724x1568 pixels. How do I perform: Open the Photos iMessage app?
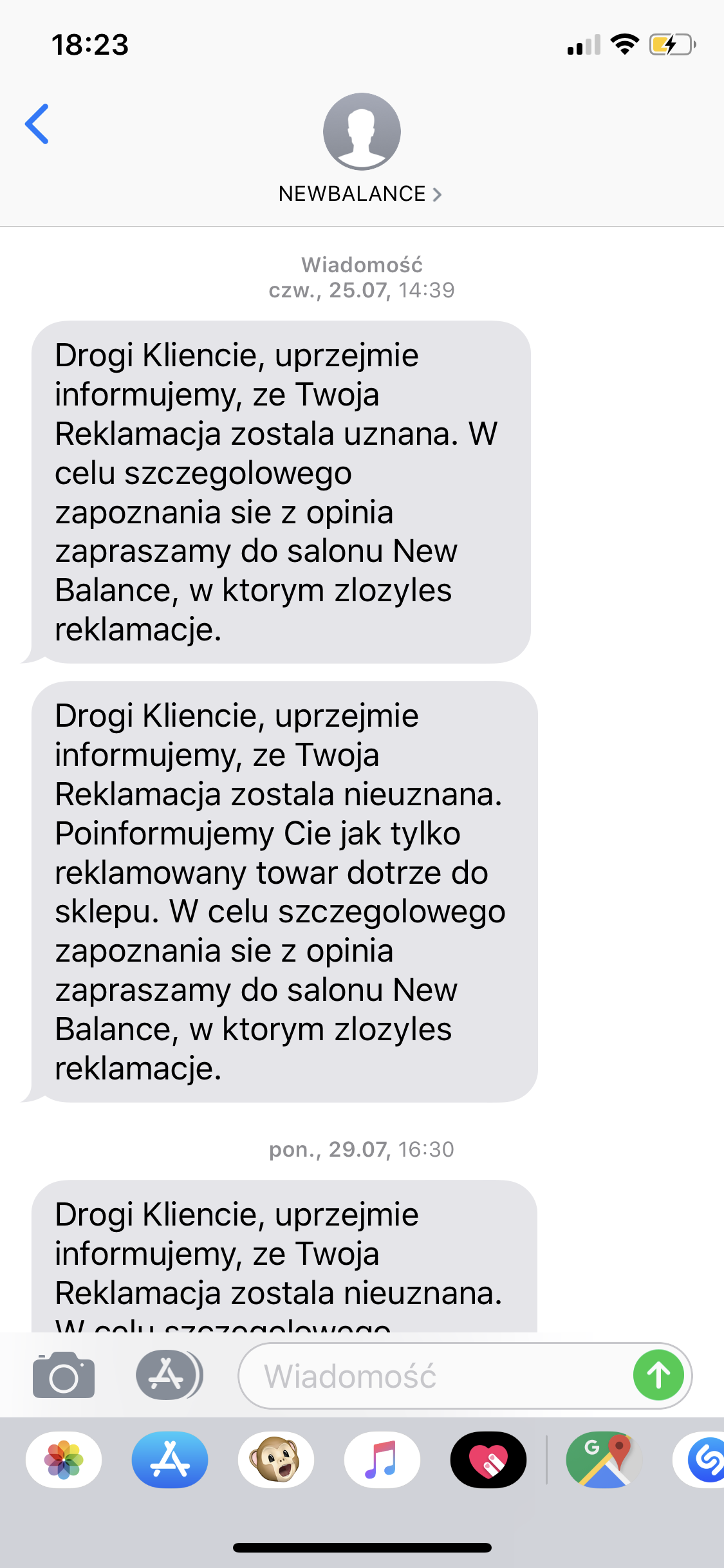coord(64,1459)
